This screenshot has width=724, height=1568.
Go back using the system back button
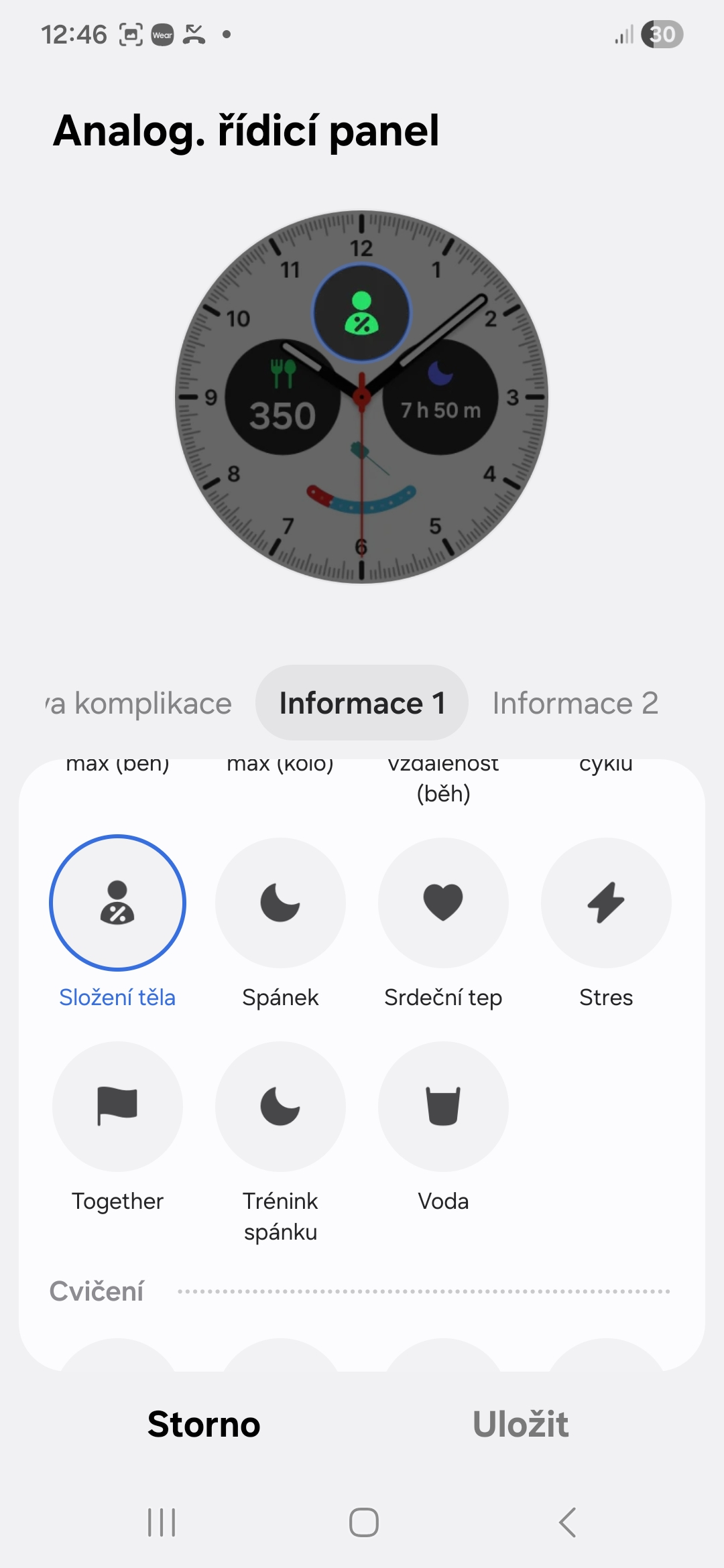(567, 1522)
